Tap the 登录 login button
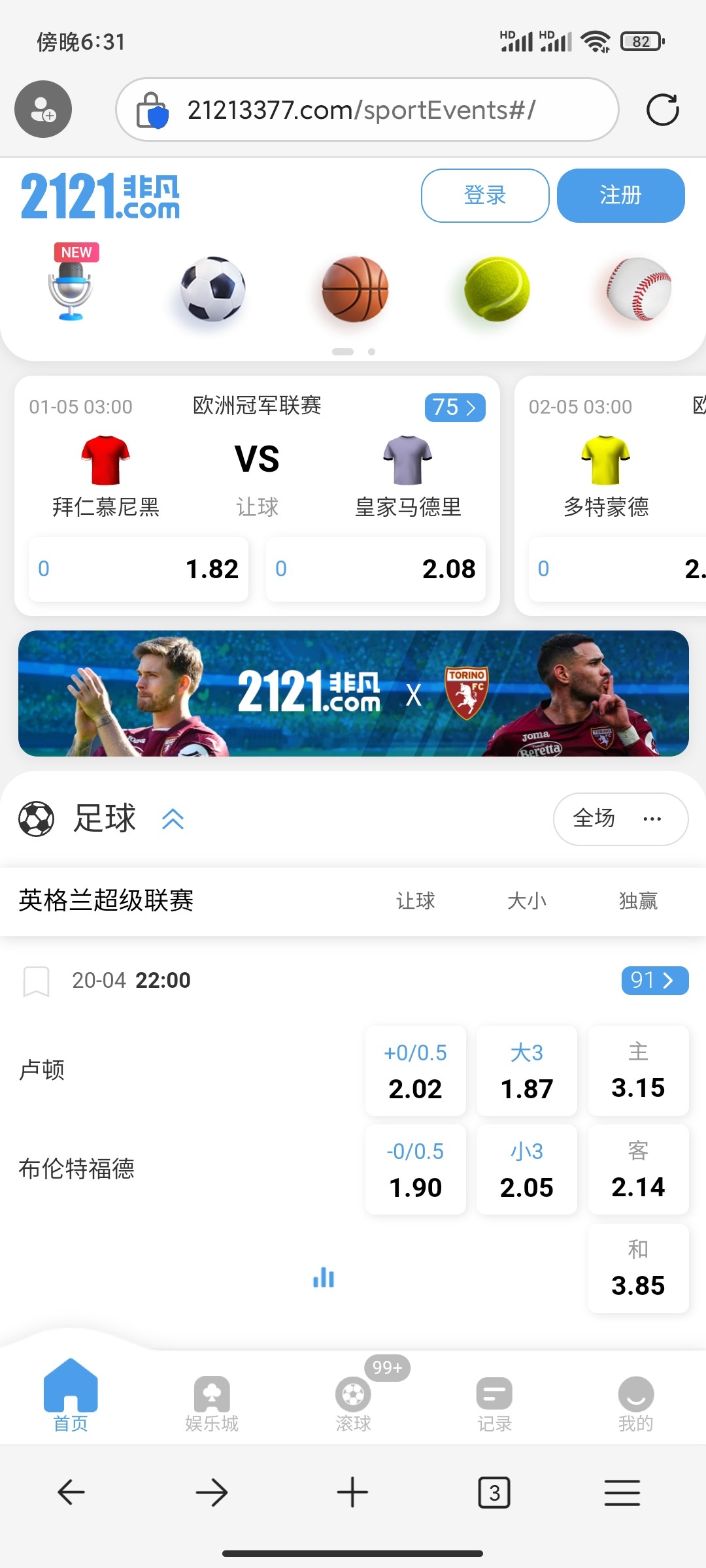The image size is (706, 1568). pos(484,195)
